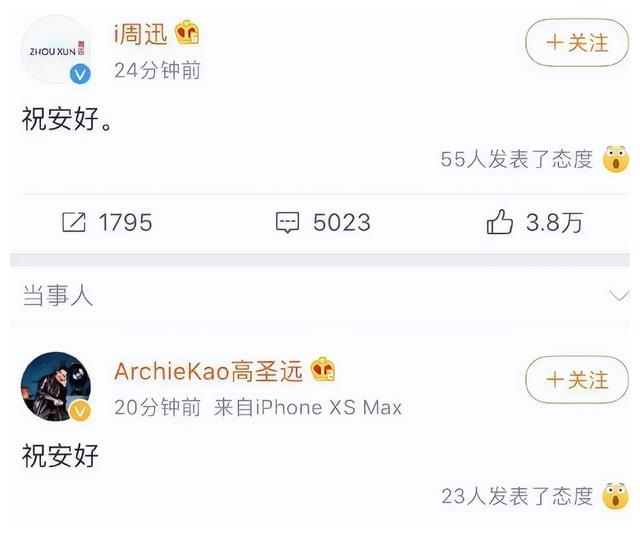Like i周迅's post with 3.8万 likes

(x=533, y=222)
